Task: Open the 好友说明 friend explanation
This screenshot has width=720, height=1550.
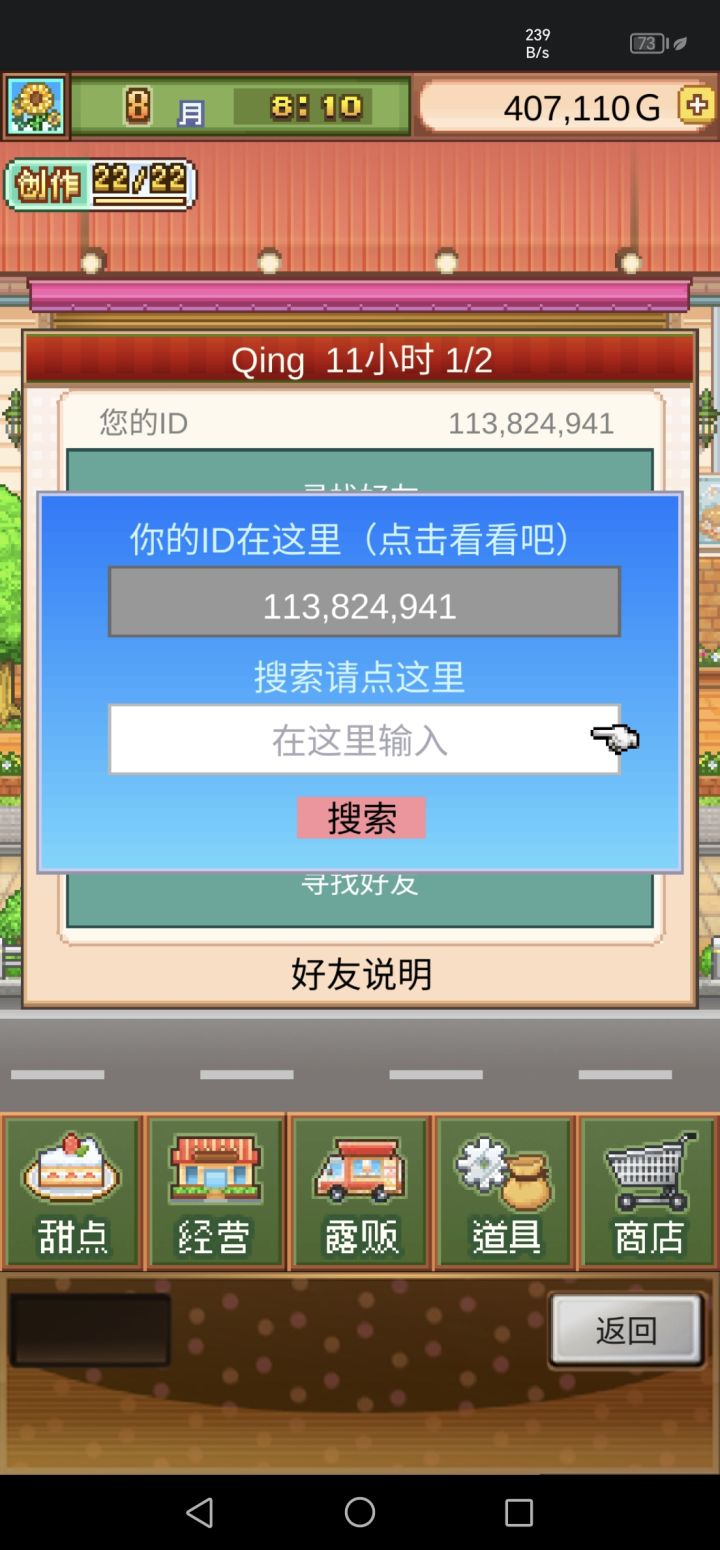Action: (x=360, y=975)
